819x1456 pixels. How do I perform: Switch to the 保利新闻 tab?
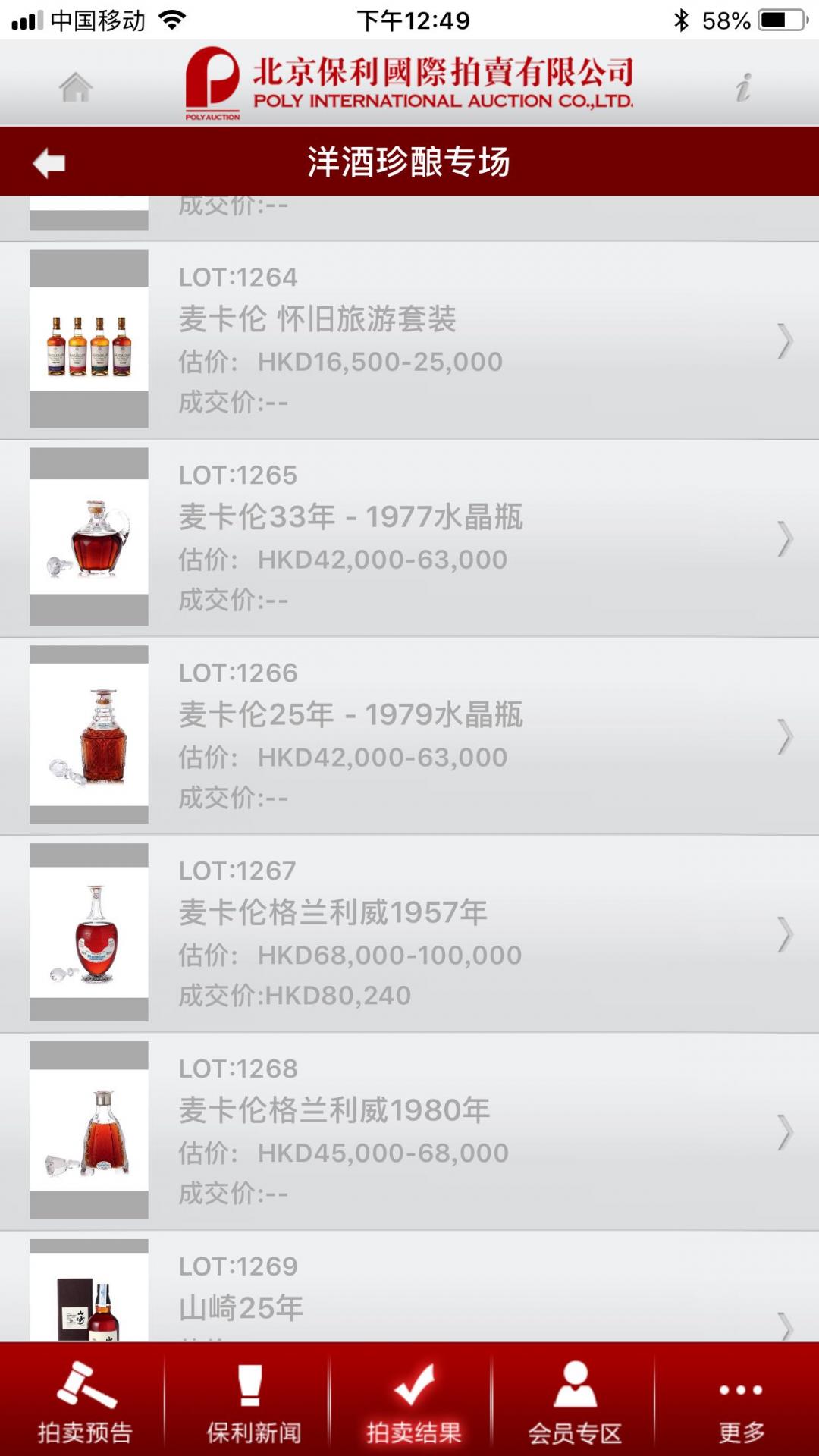tap(253, 1401)
